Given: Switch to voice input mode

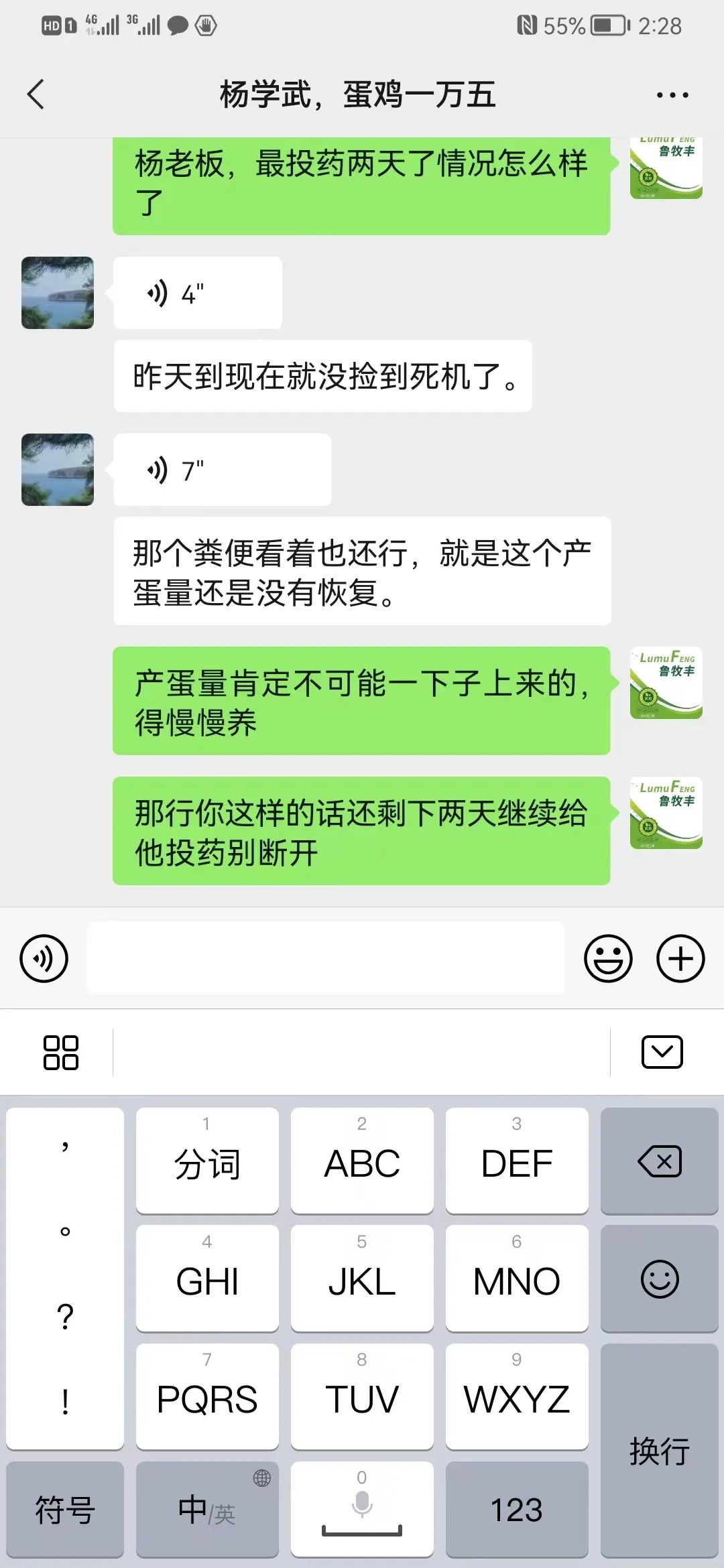Looking at the screenshot, I should pos(44,959).
